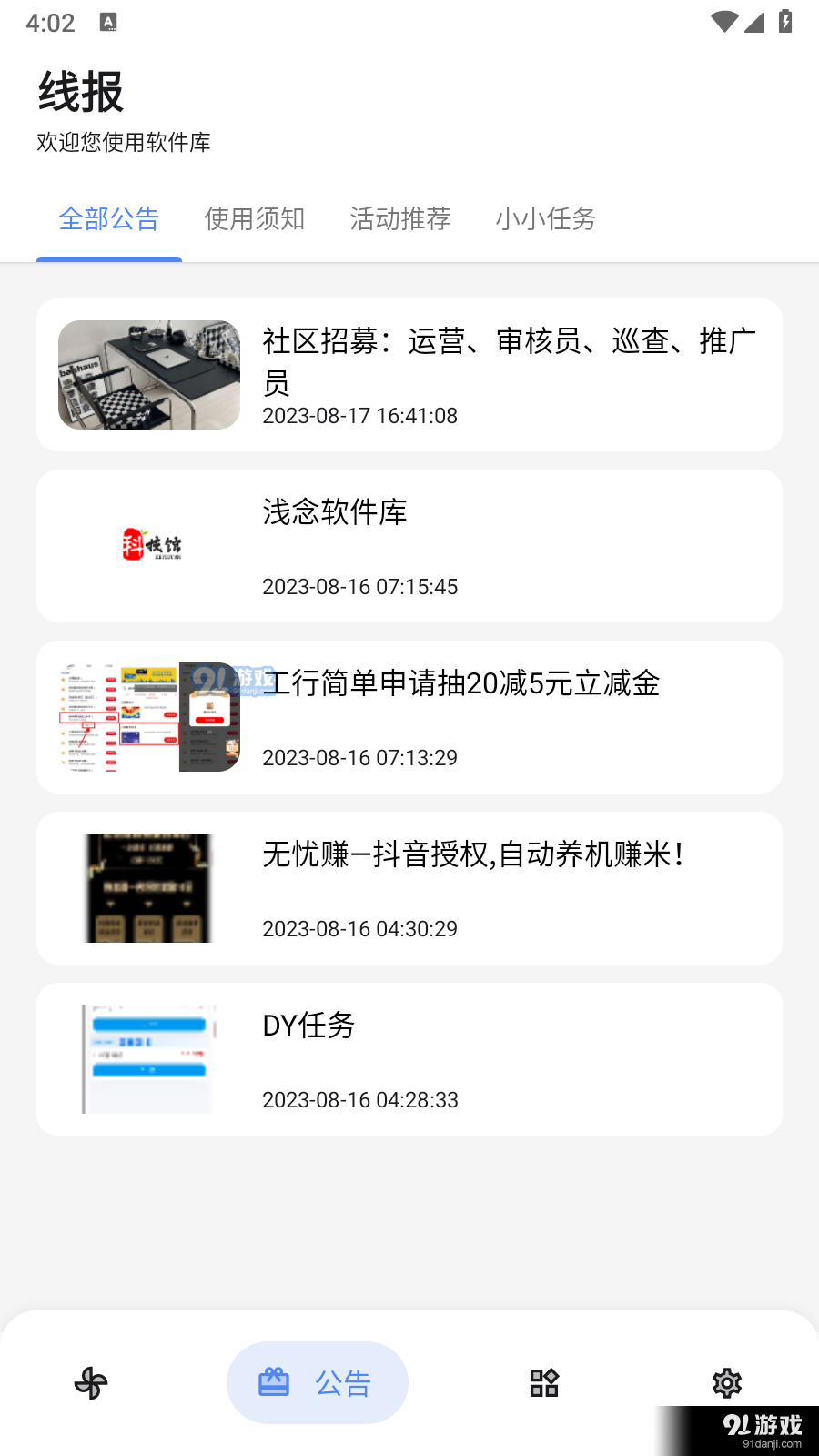The width and height of the screenshot is (819, 1456).
Task: Switch to the 使用须知 tab
Action: [255, 219]
